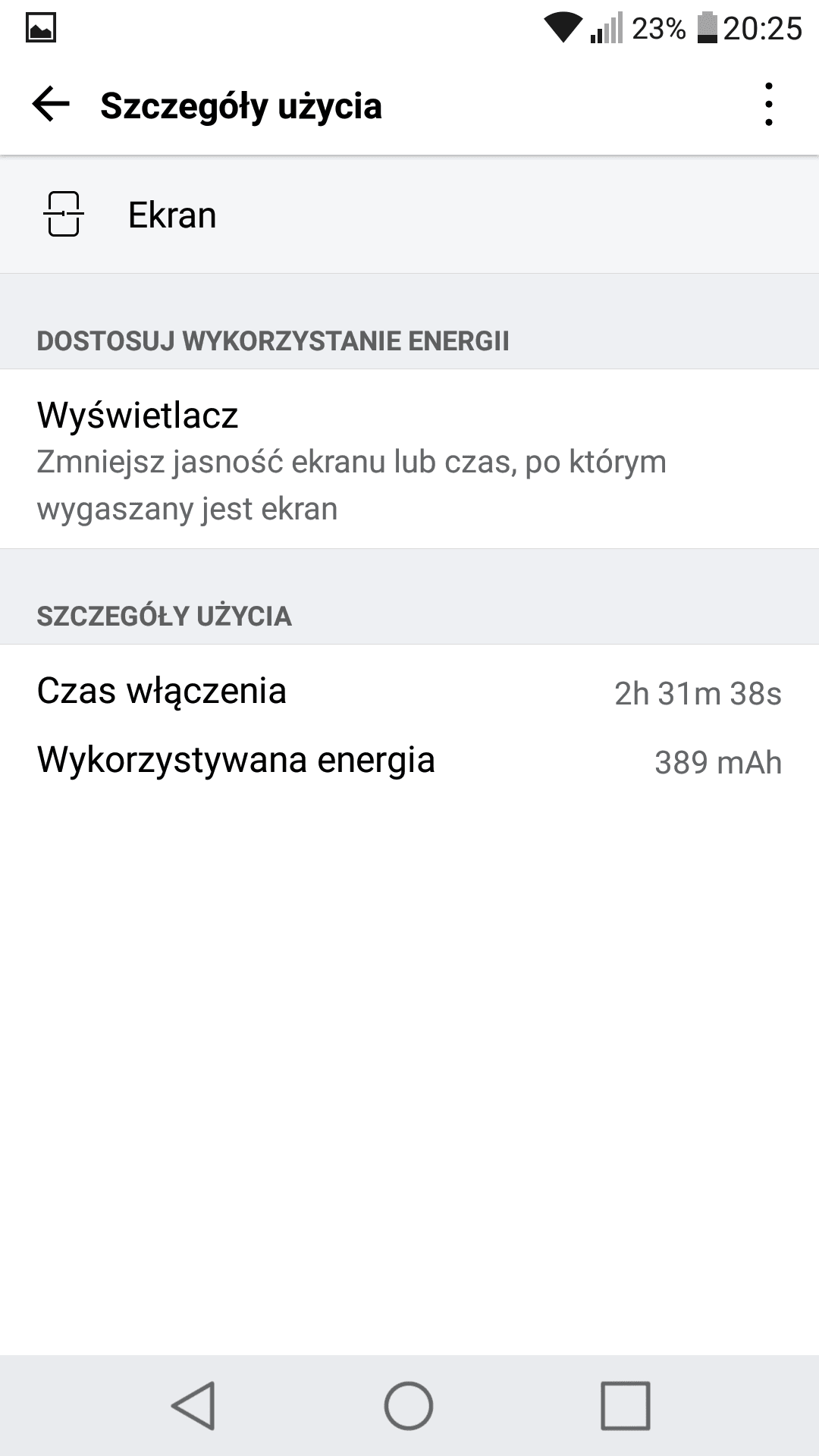Go back using the app bar arrow
The height and width of the screenshot is (1456, 819).
point(51,105)
